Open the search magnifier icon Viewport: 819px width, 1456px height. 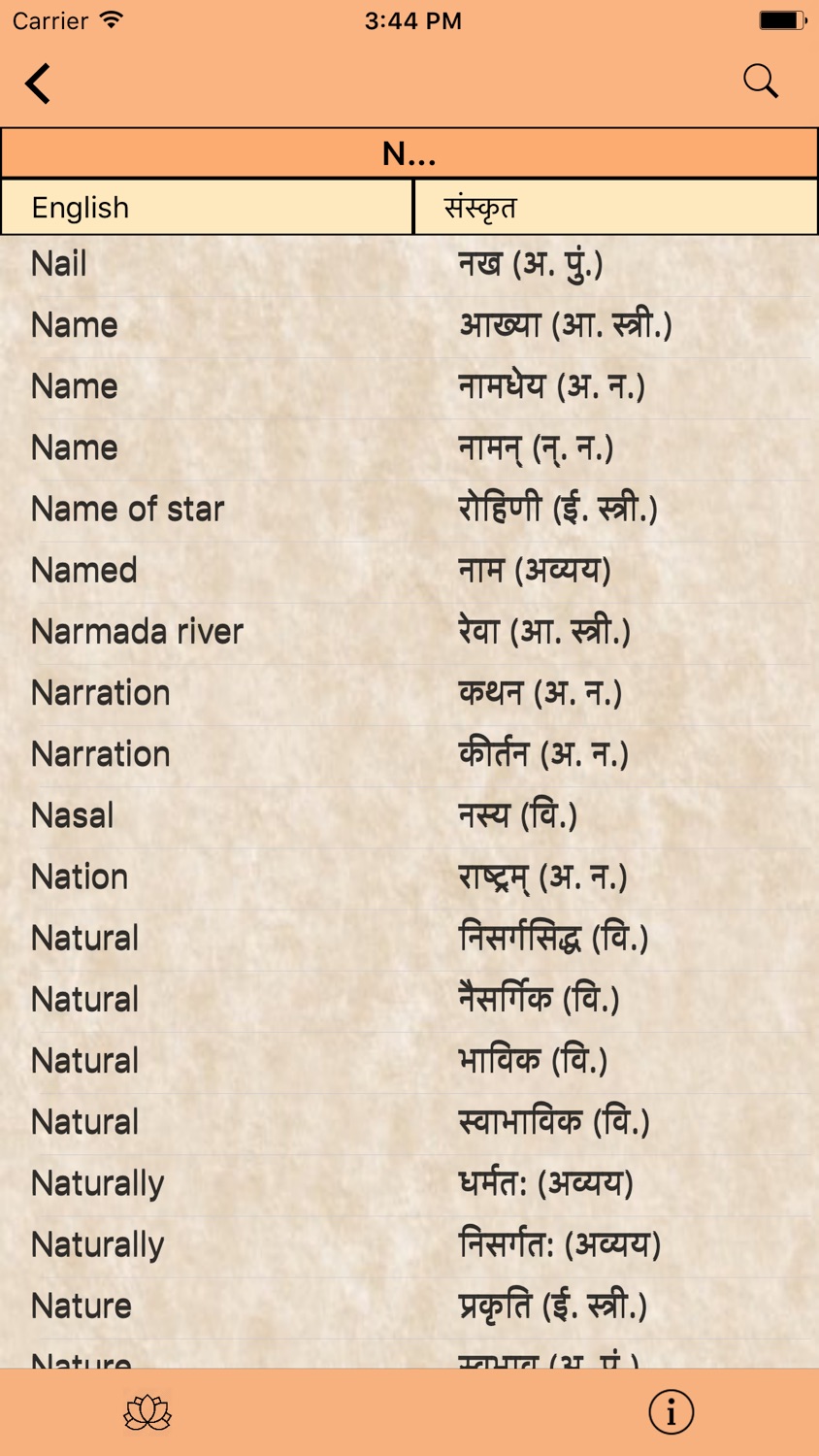tap(761, 82)
